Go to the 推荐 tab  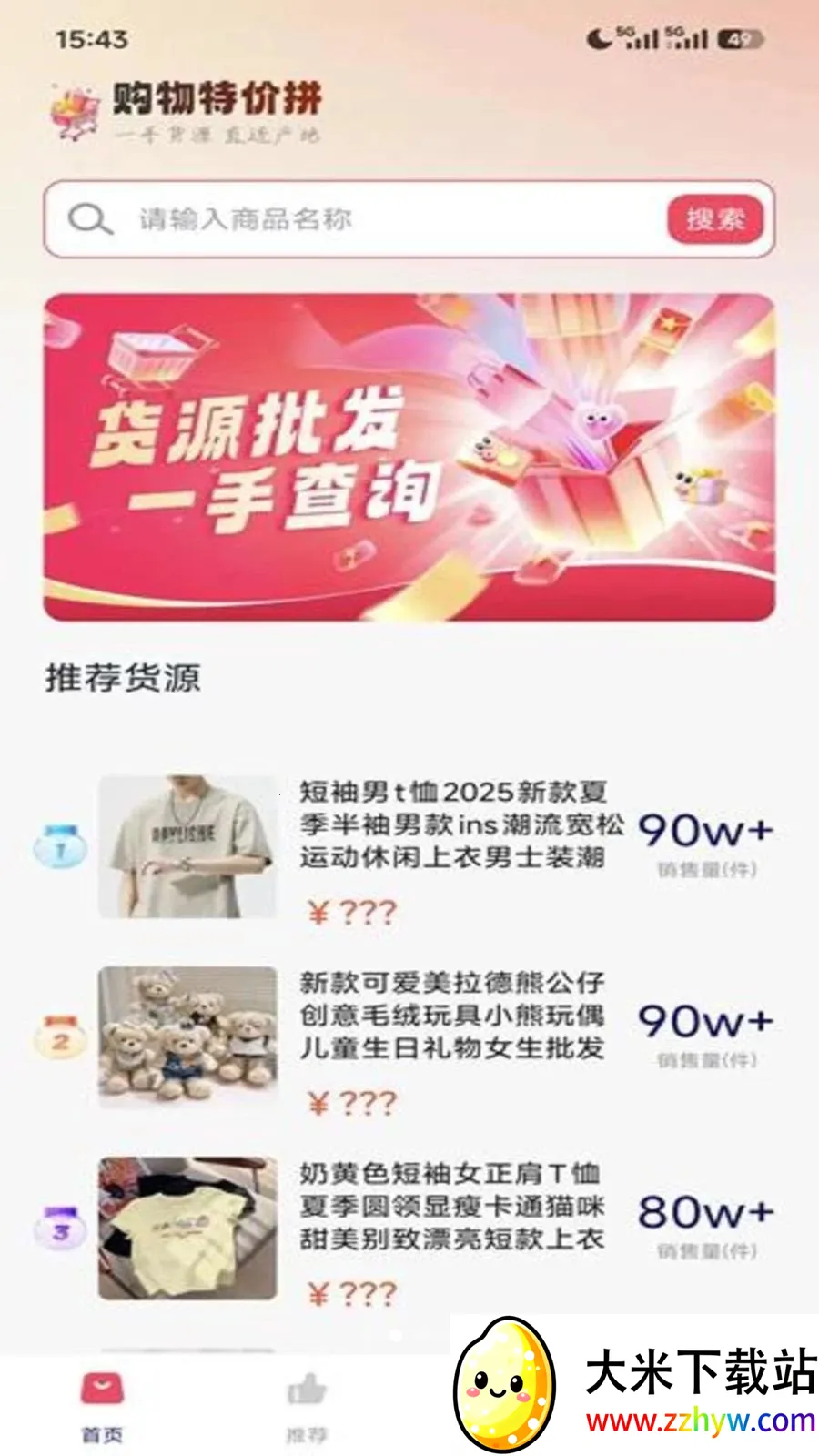coord(307,1406)
